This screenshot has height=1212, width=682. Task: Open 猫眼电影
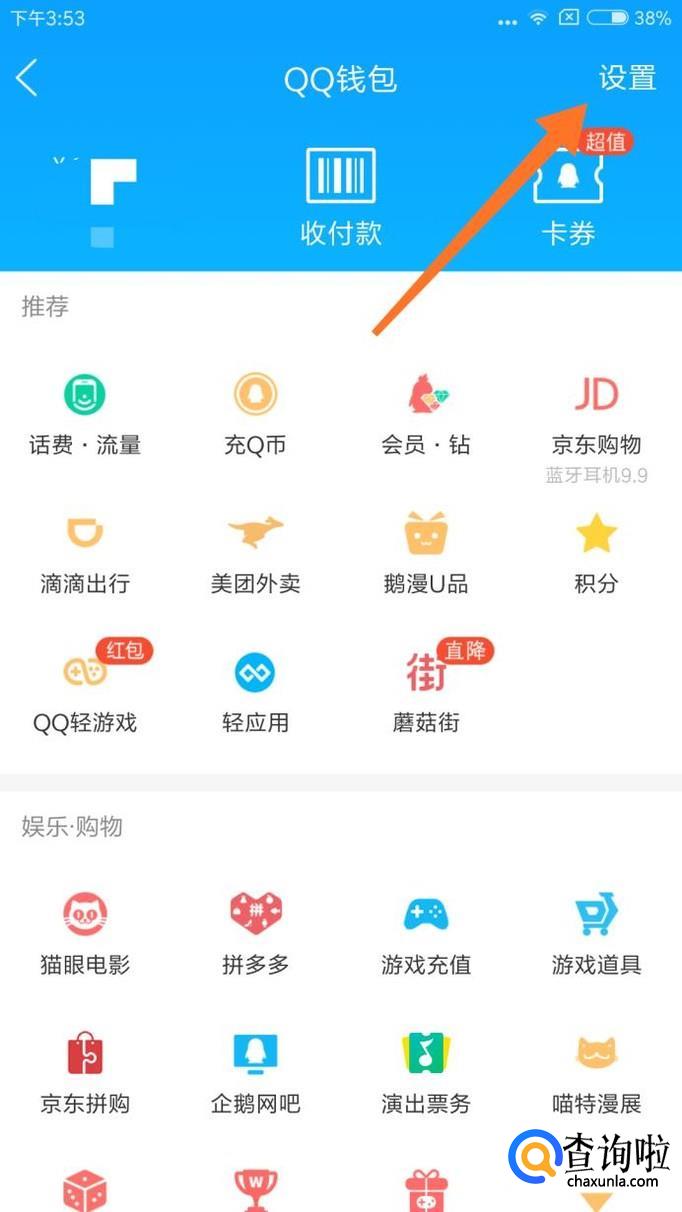(x=85, y=934)
